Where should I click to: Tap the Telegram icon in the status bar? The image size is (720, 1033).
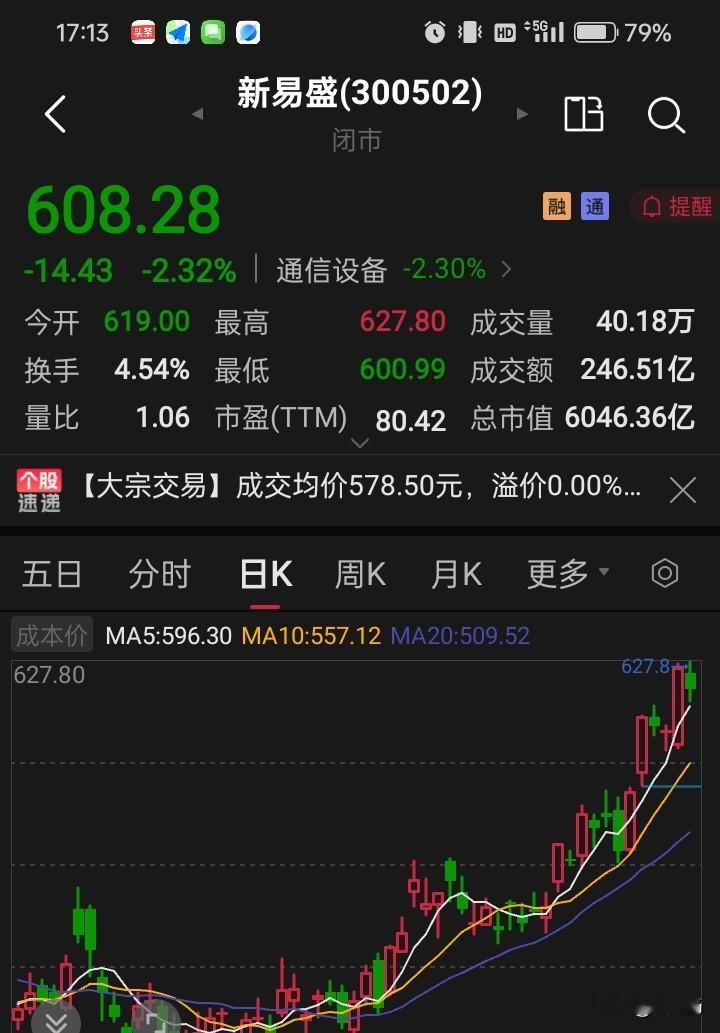[179, 31]
